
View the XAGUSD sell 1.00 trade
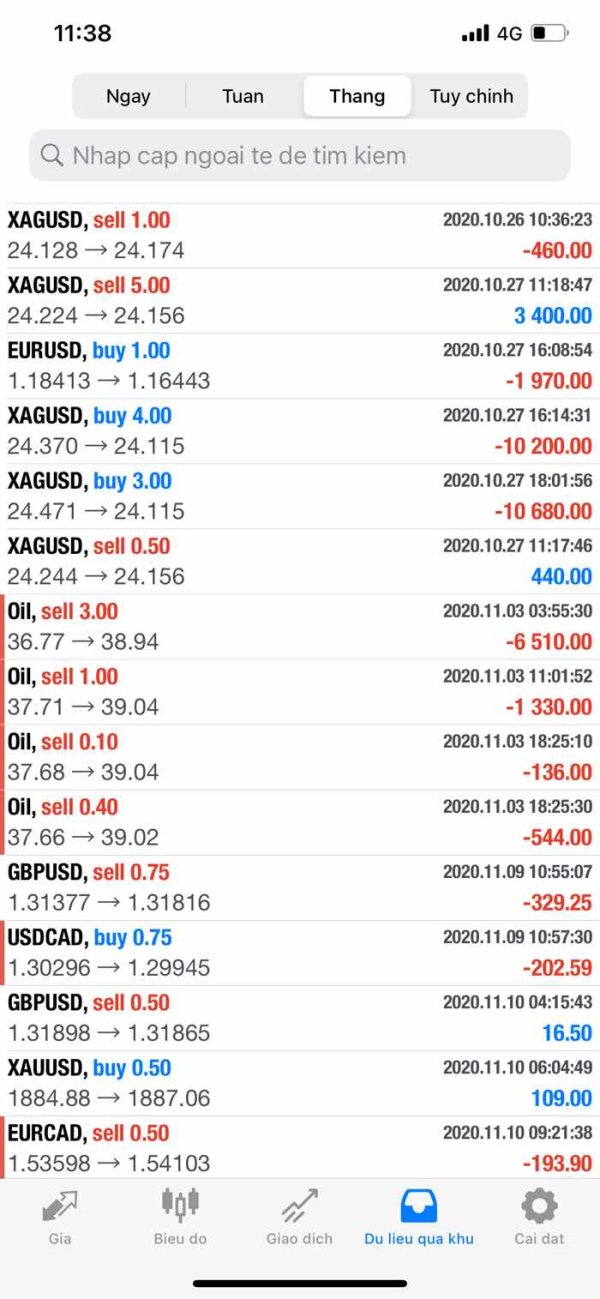click(300, 236)
